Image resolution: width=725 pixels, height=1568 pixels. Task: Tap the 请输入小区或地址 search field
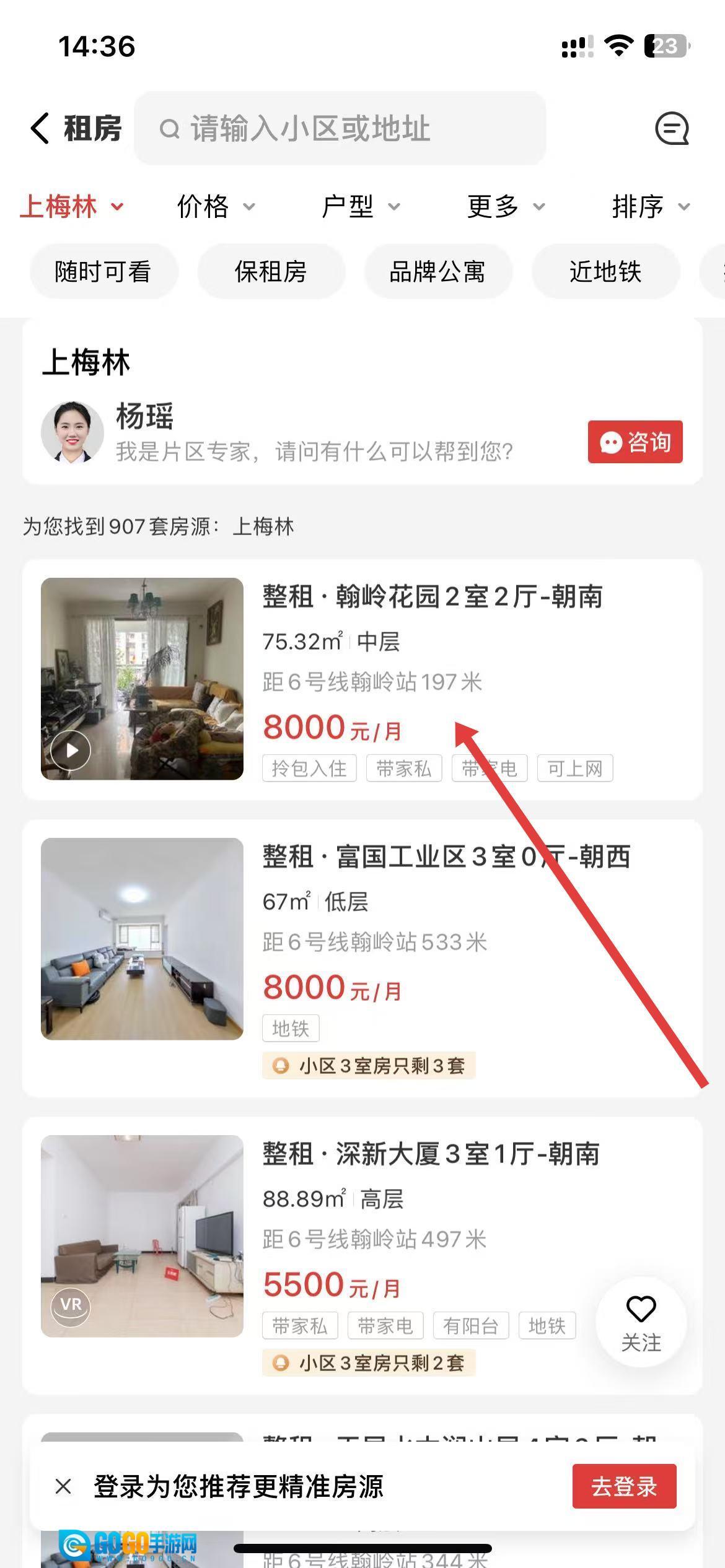[340, 128]
